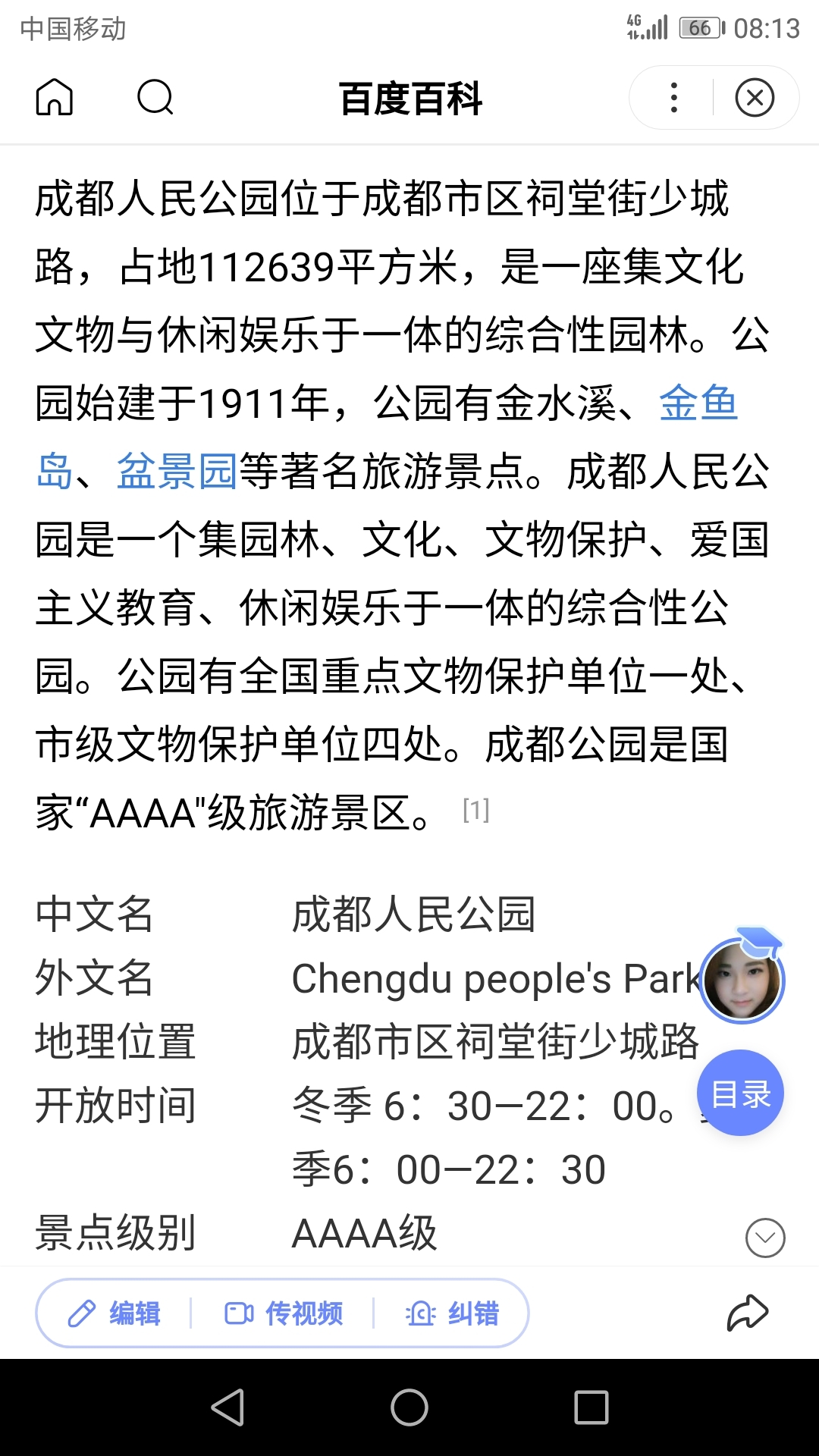Tap 编辑 to edit the entry
This screenshot has width=819, height=1456.
[x=115, y=1313]
